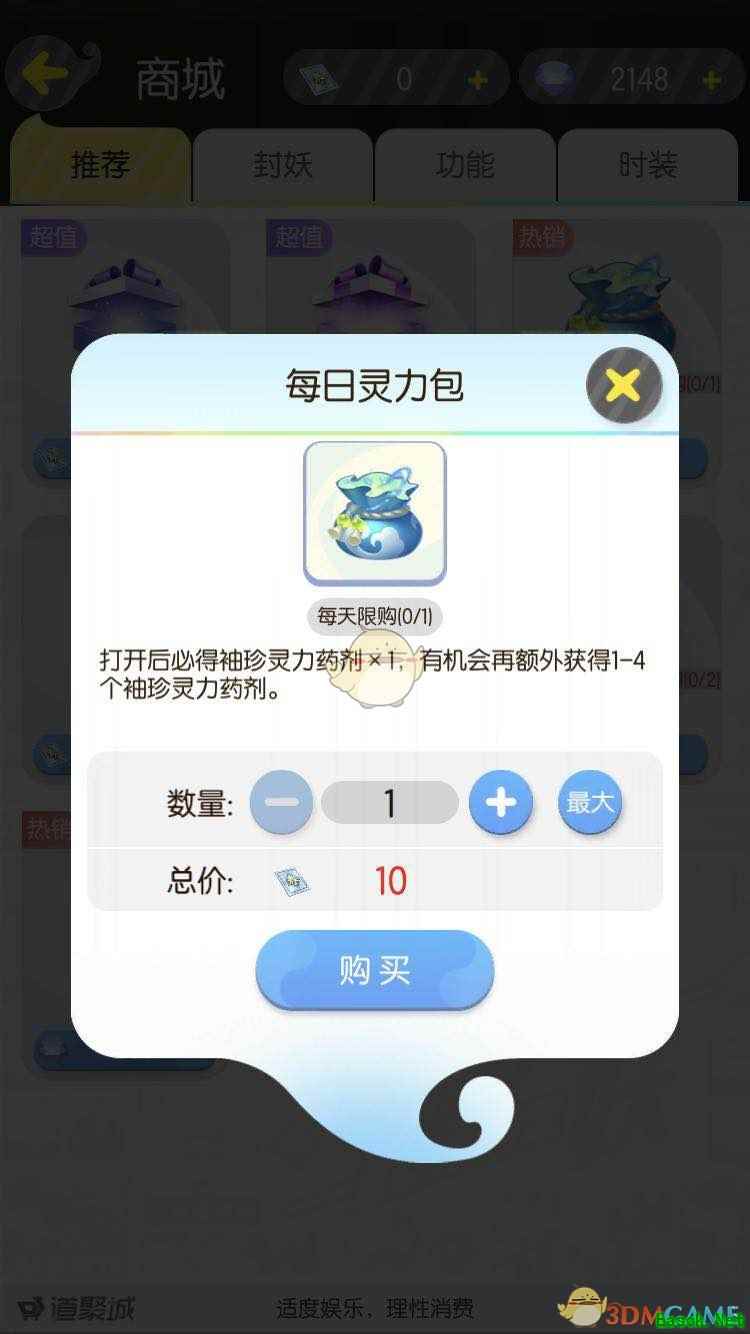Go back with the yellow arrow
The height and width of the screenshot is (1334, 750).
click(x=47, y=75)
